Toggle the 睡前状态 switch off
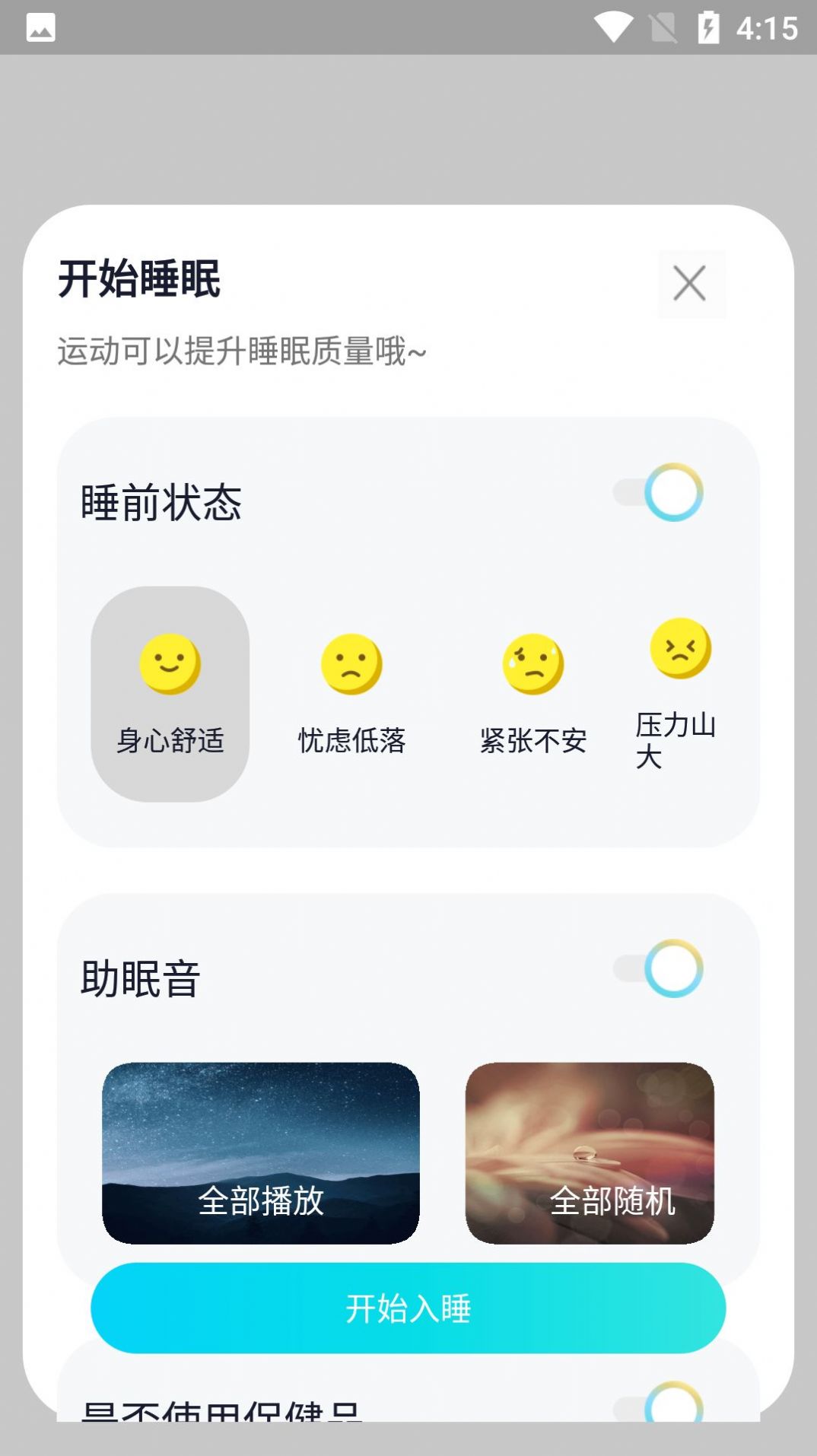 (660, 491)
